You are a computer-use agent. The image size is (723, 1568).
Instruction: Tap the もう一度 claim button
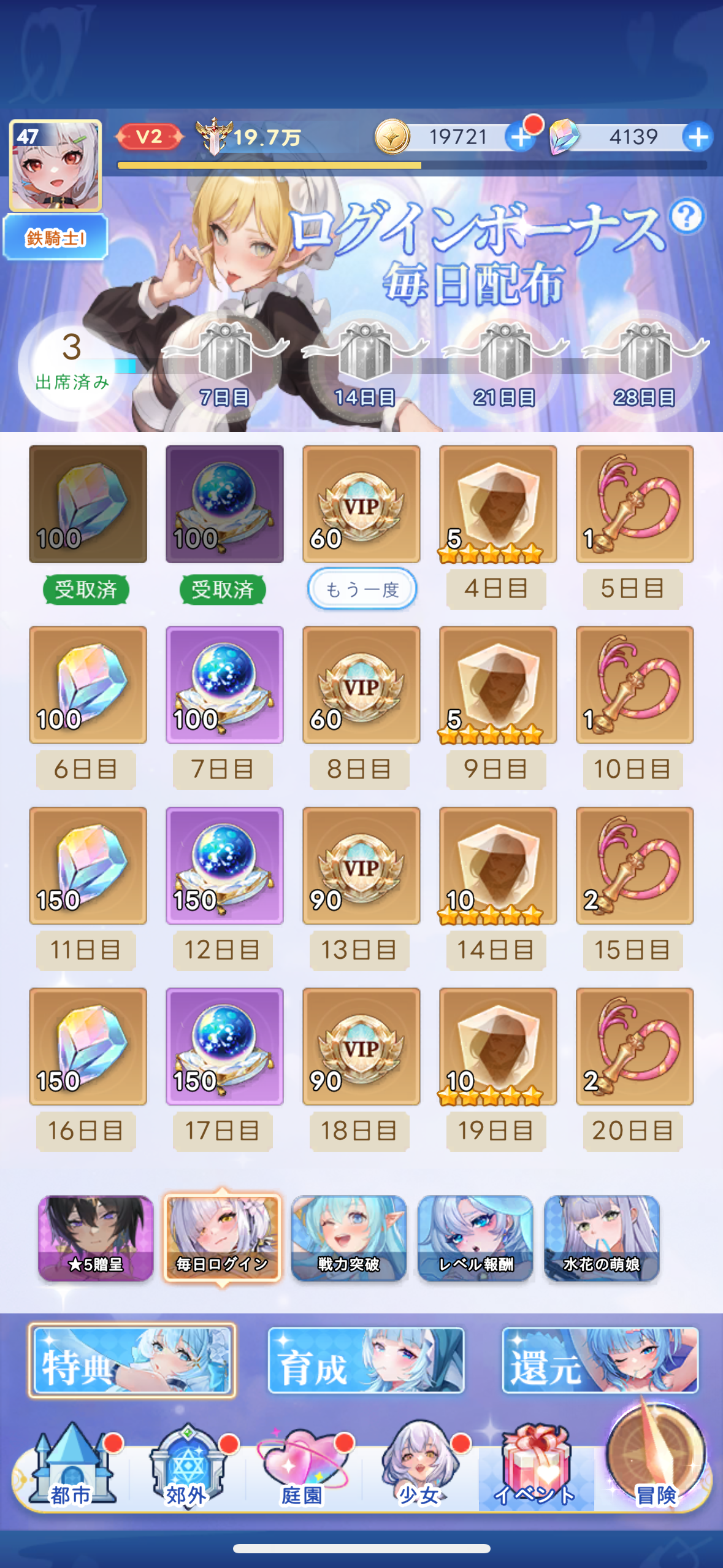click(x=362, y=590)
